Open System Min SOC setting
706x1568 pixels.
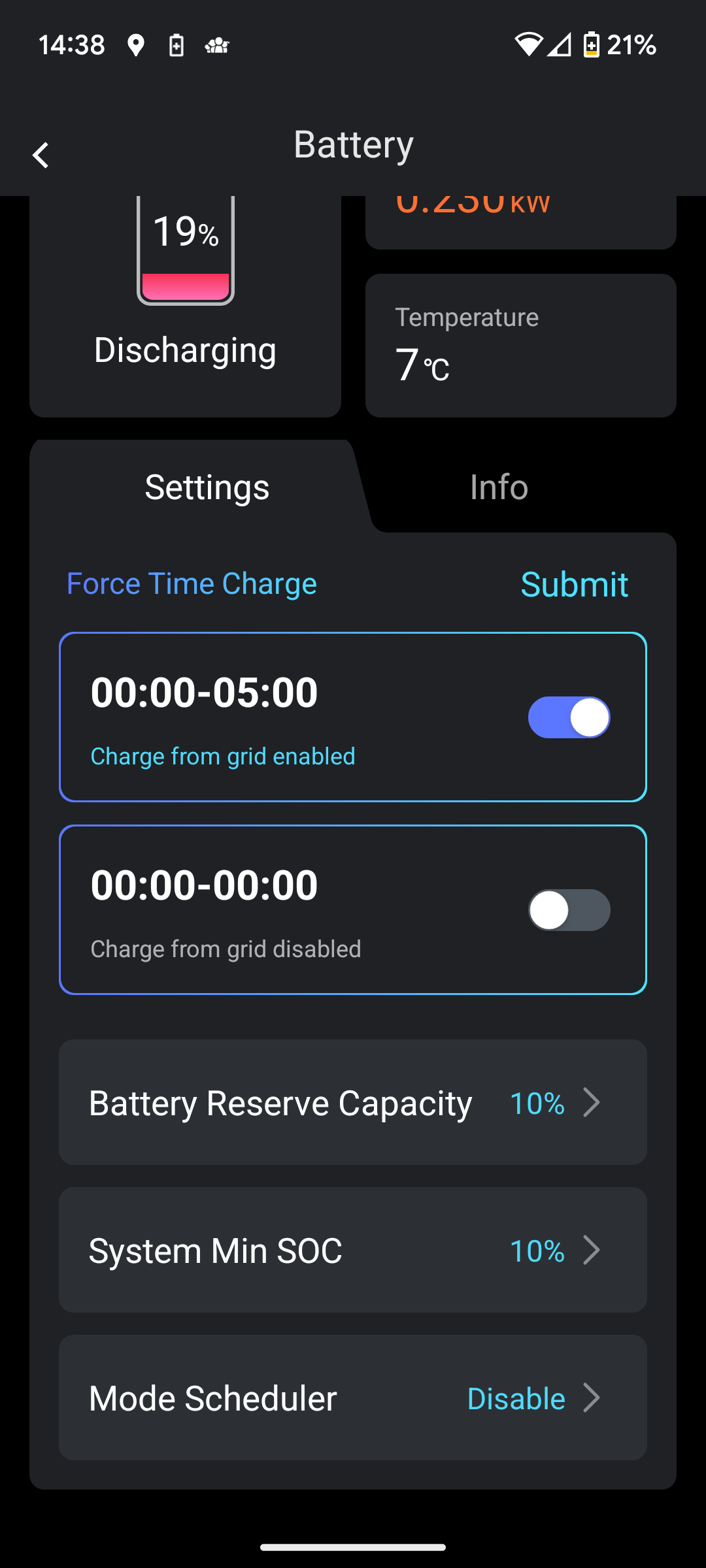[353, 1250]
